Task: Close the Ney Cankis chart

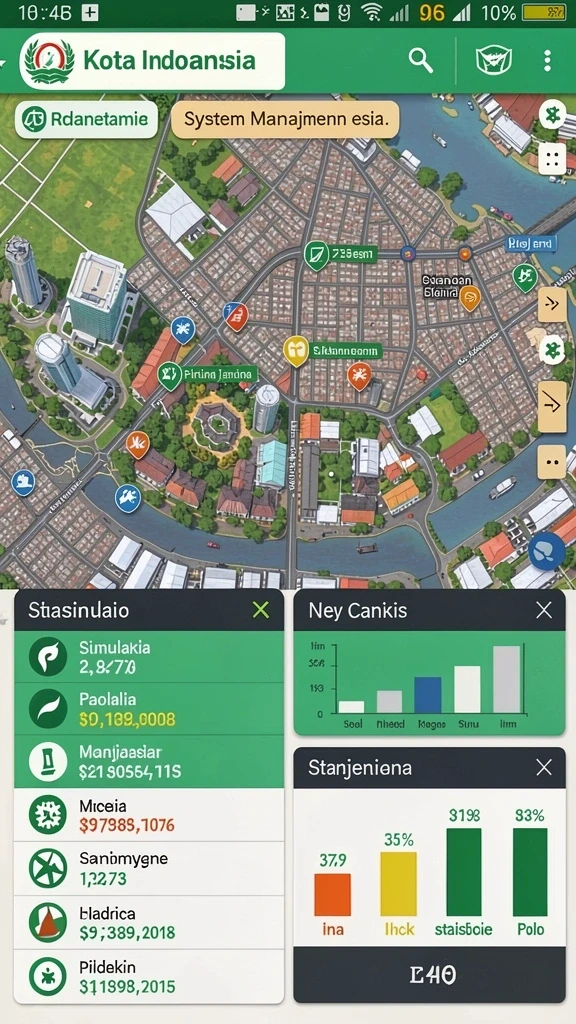Action: click(543, 611)
